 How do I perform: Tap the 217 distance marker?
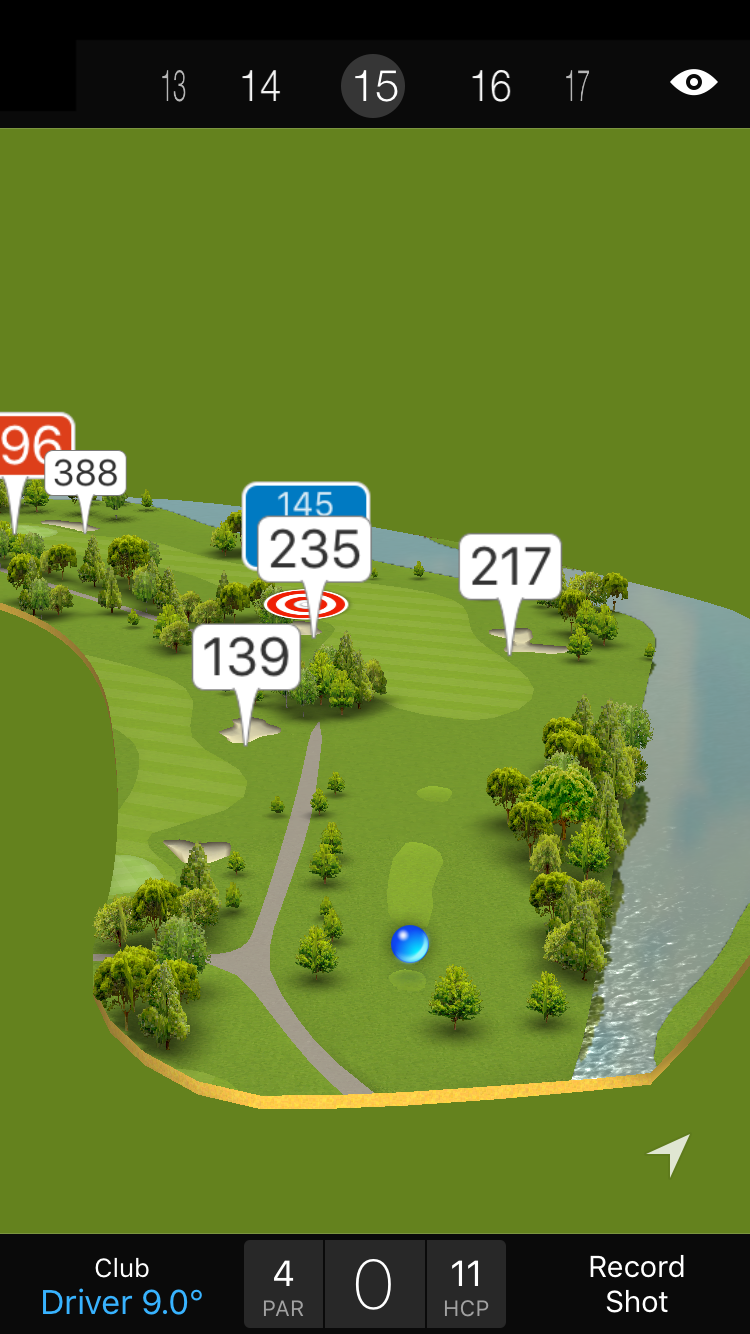(510, 567)
